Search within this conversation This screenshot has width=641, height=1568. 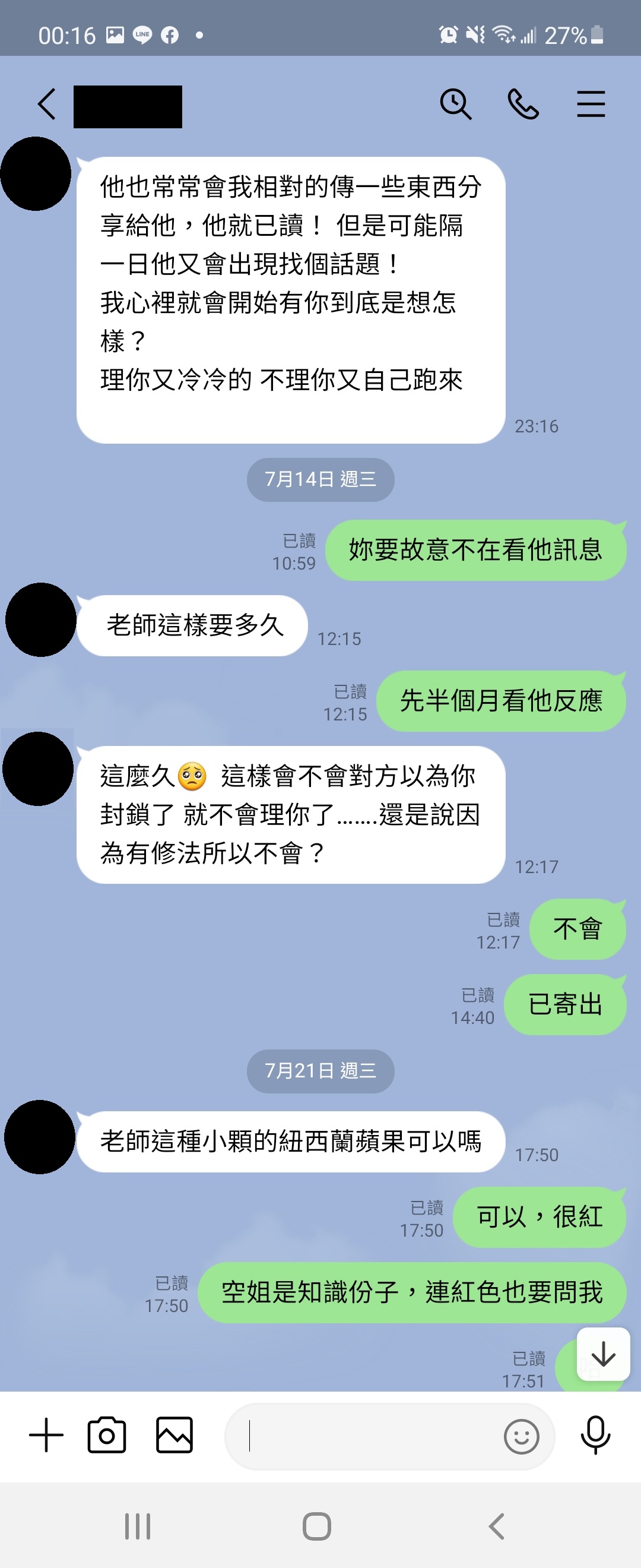click(455, 104)
